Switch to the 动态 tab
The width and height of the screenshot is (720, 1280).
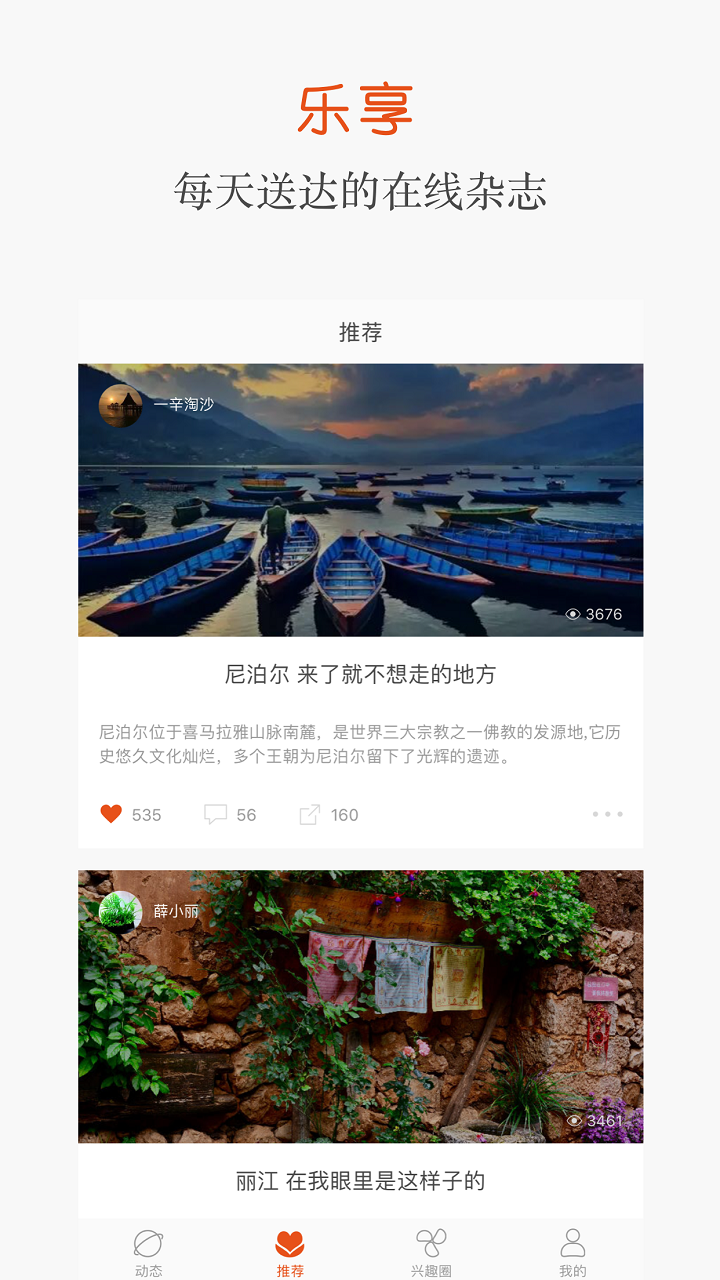(148, 1253)
